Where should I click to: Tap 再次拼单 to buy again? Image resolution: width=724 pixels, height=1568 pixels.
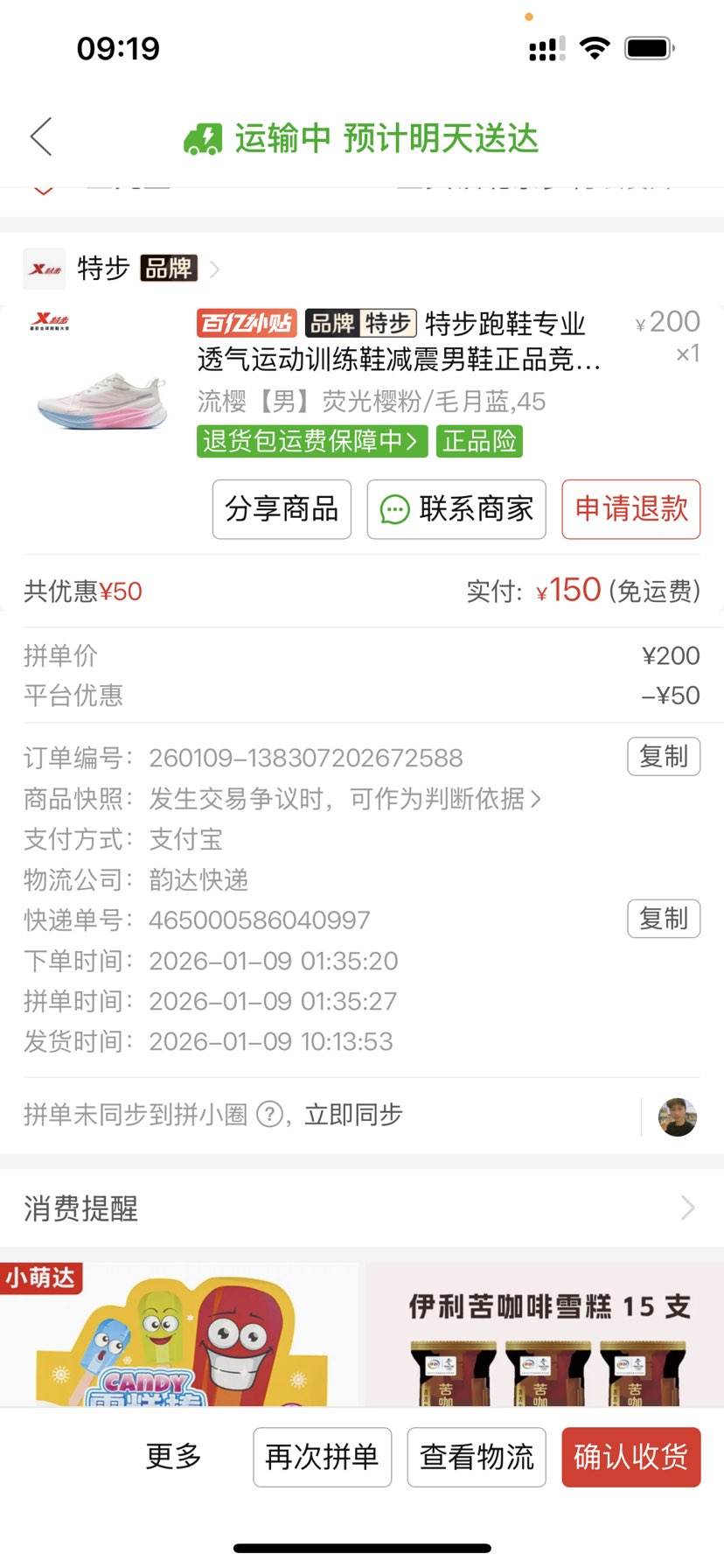point(322,1457)
